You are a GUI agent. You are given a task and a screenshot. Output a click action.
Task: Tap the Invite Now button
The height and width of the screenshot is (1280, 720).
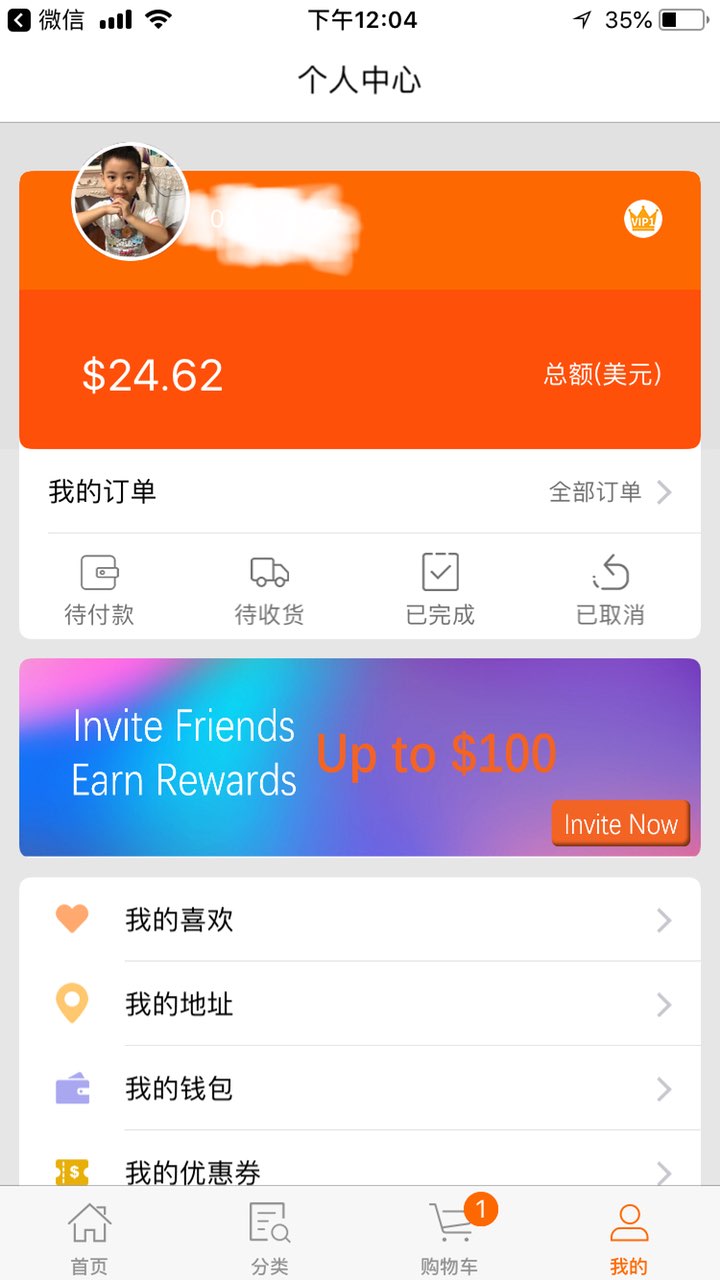620,824
